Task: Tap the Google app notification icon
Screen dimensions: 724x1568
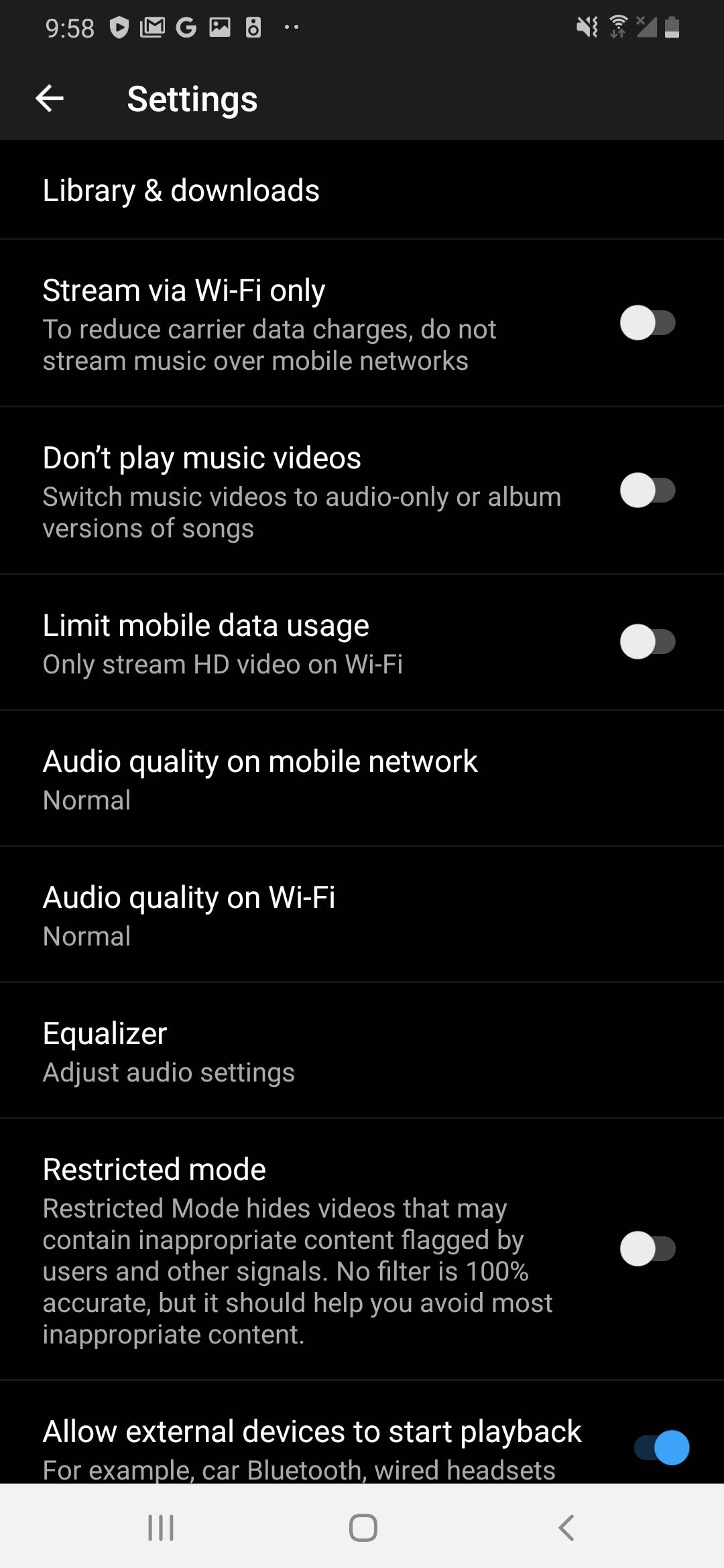Action: click(x=186, y=27)
